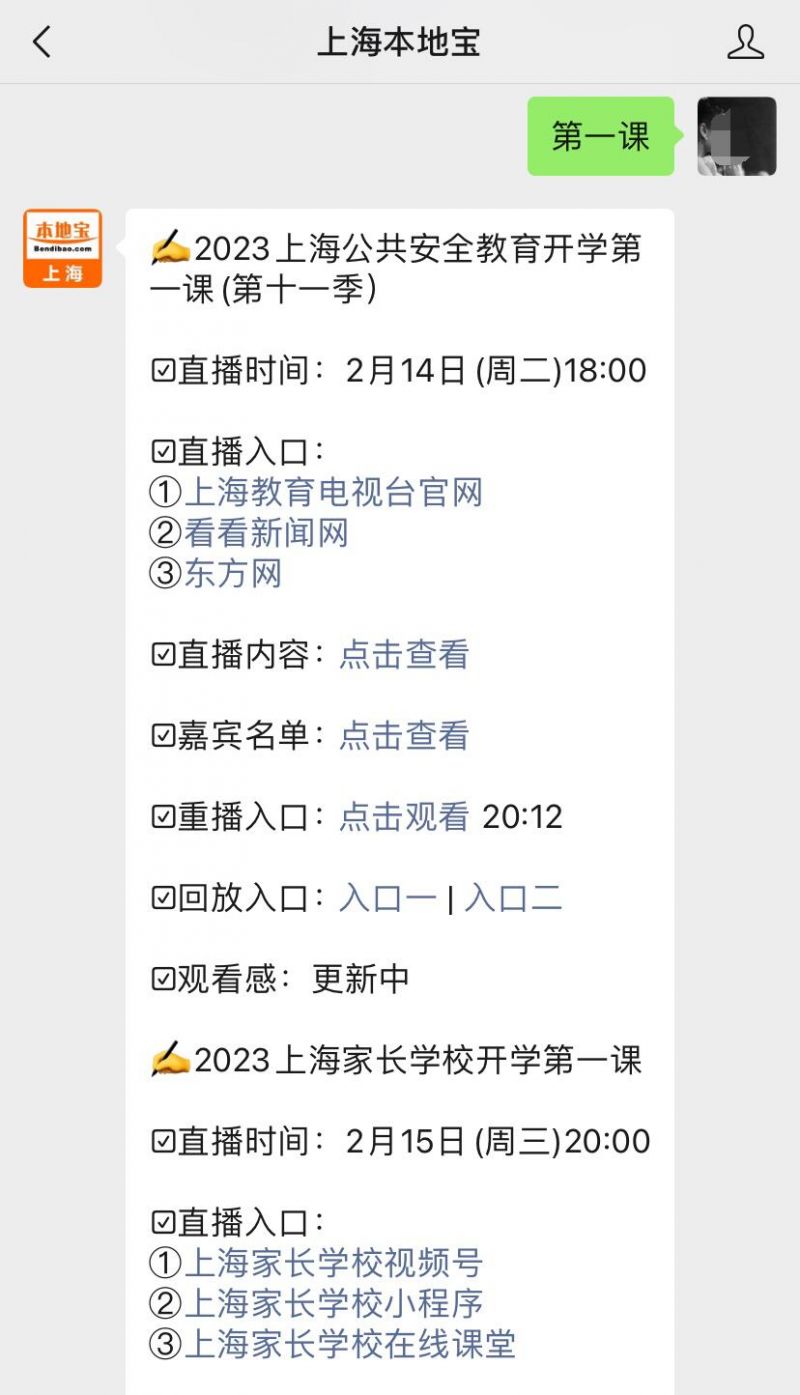
Task: Open 看看新闻网 link
Action: [266, 533]
